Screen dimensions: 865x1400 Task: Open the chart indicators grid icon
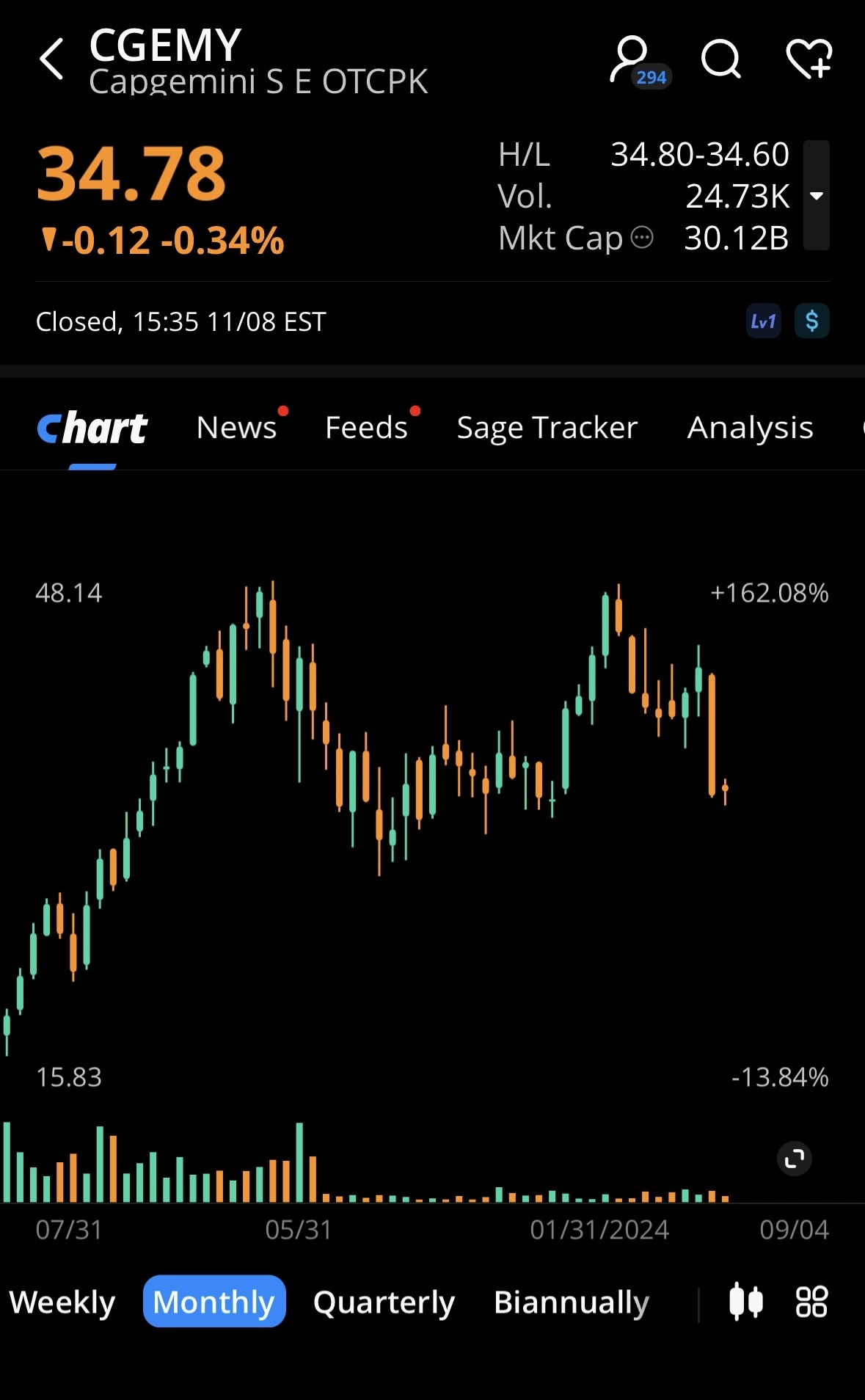(811, 1302)
